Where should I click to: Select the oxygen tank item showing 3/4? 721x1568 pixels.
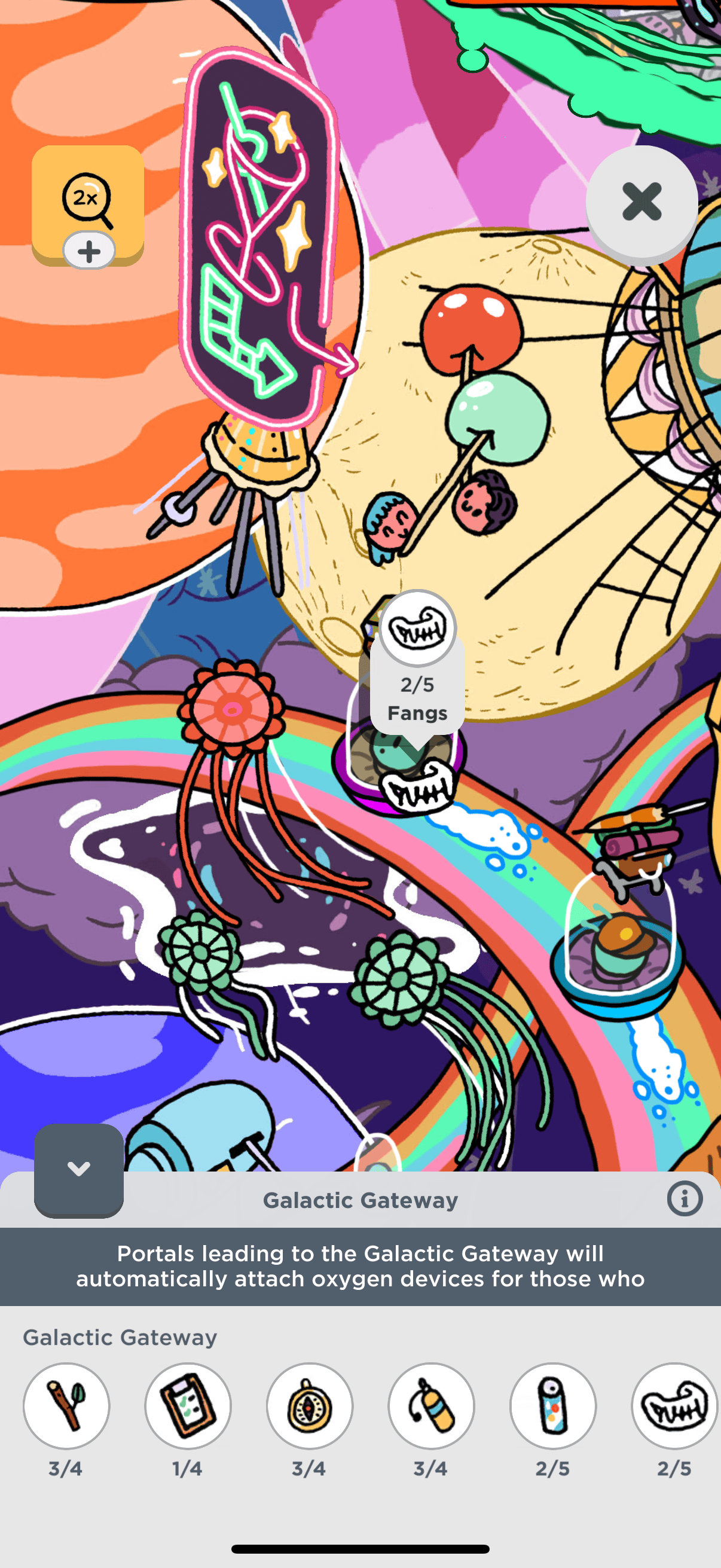[432, 1405]
